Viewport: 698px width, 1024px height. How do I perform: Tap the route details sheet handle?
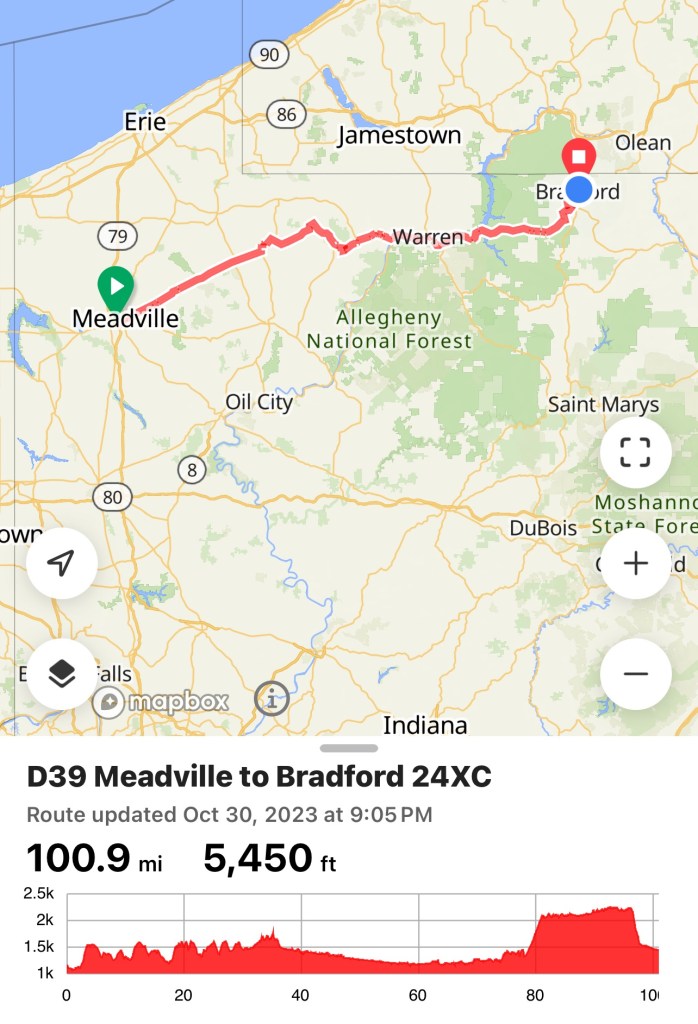(349, 748)
